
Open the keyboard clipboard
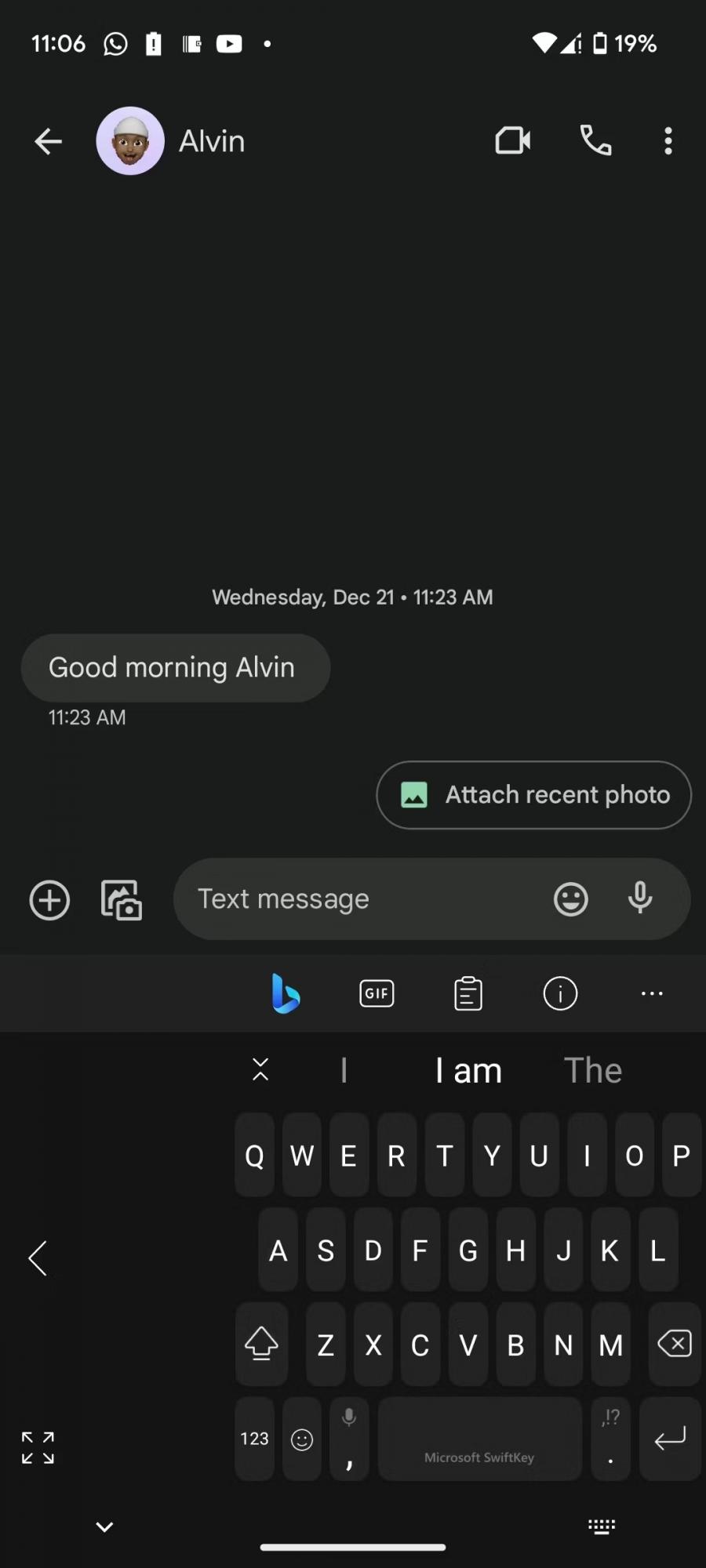point(468,994)
